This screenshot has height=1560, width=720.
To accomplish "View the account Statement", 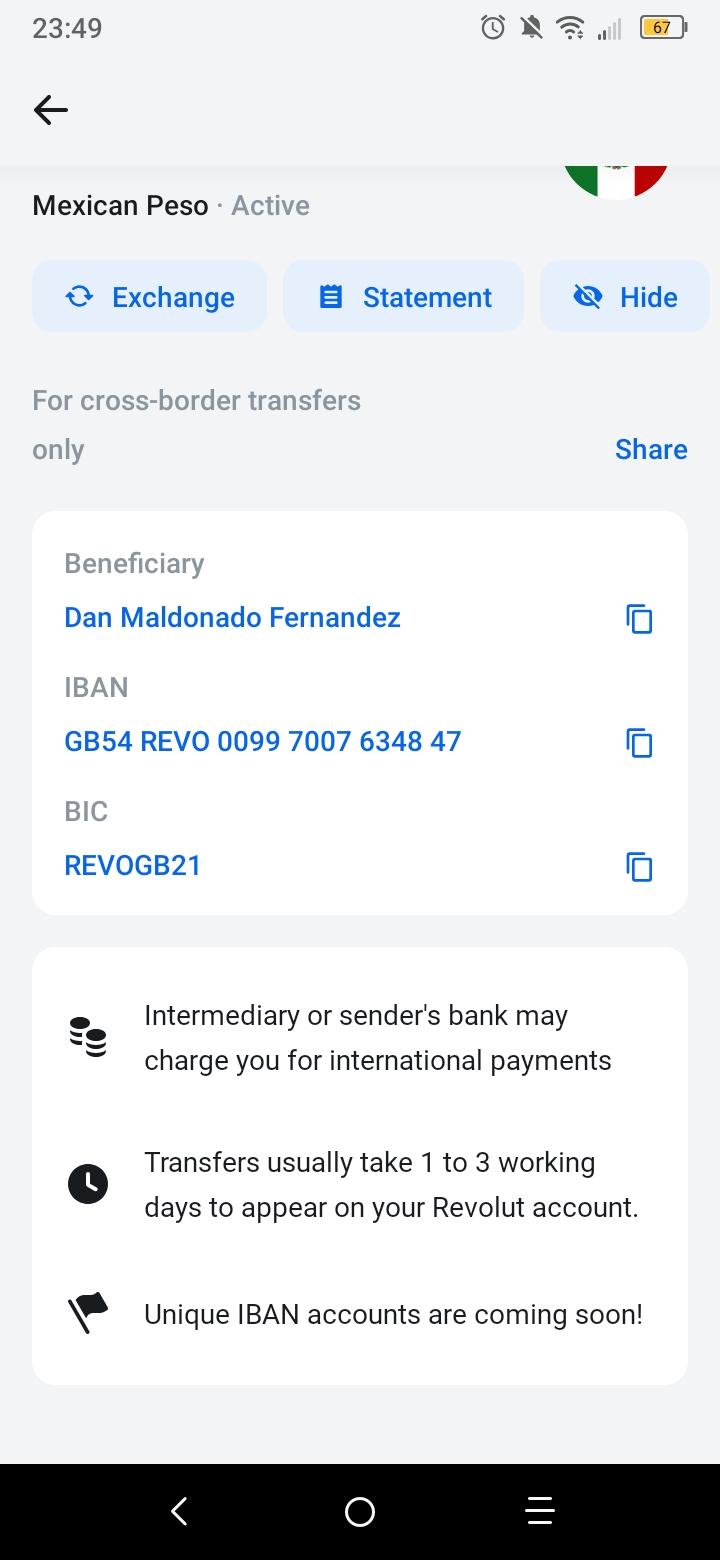I will point(404,297).
